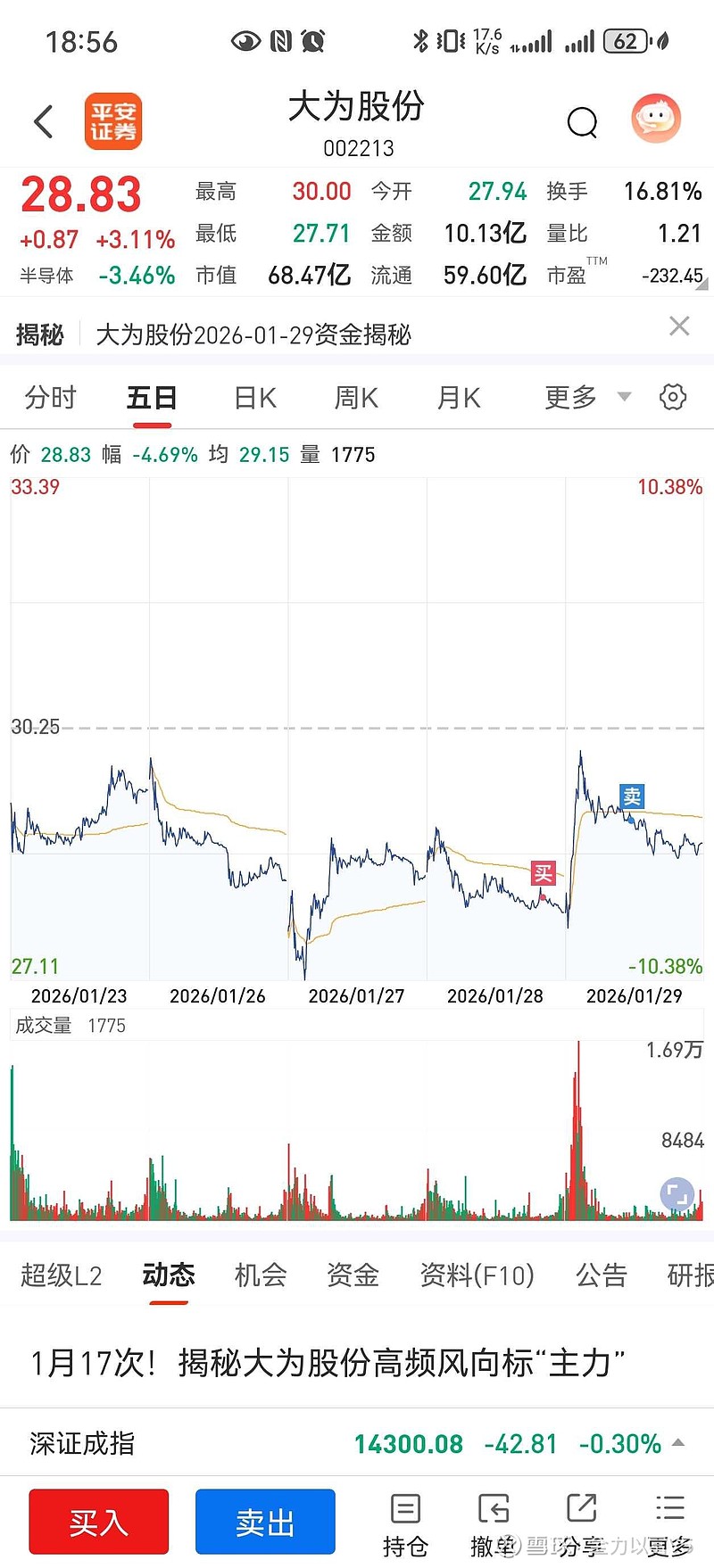Switch to the 日K tab
714x1568 pixels.
point(253,397)
